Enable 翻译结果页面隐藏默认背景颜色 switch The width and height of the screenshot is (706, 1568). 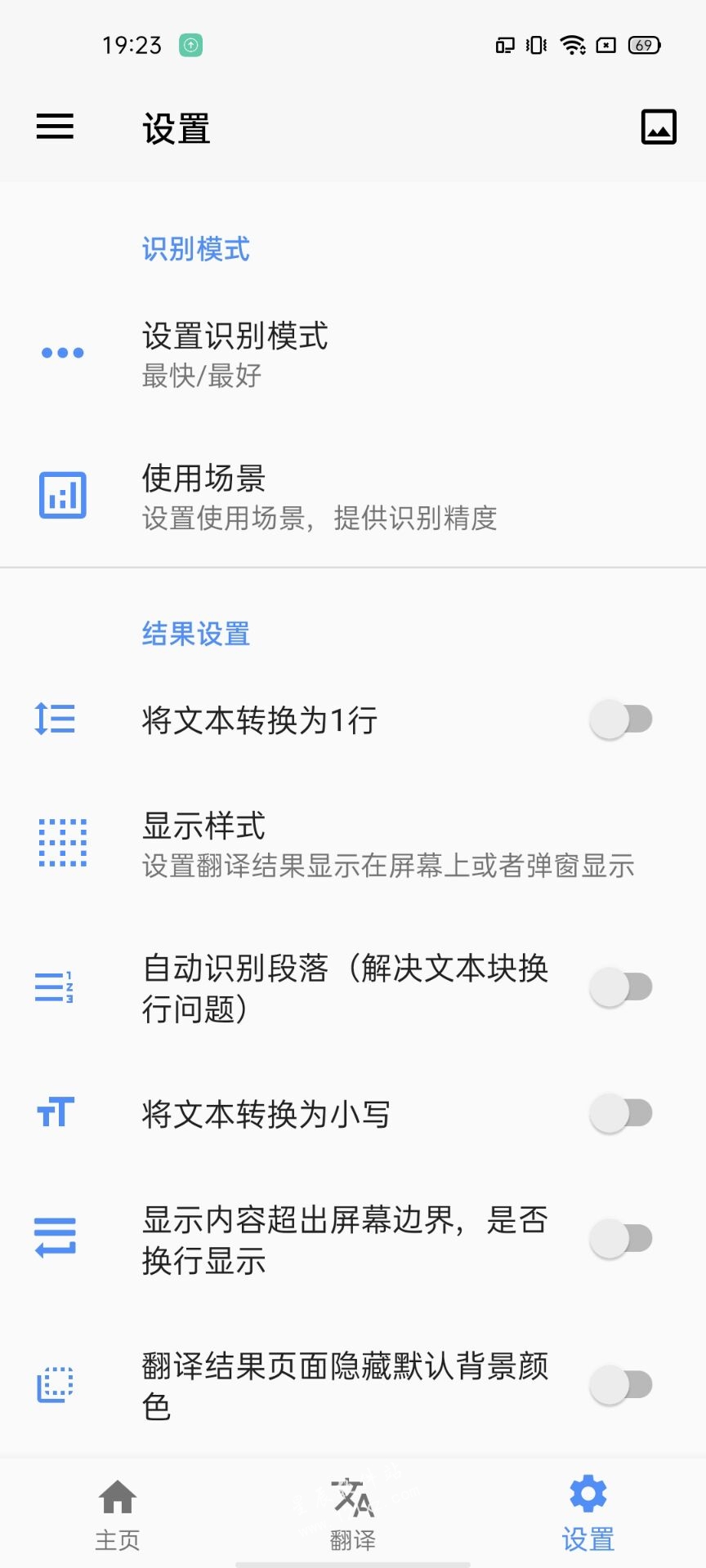pos(621,1385)
